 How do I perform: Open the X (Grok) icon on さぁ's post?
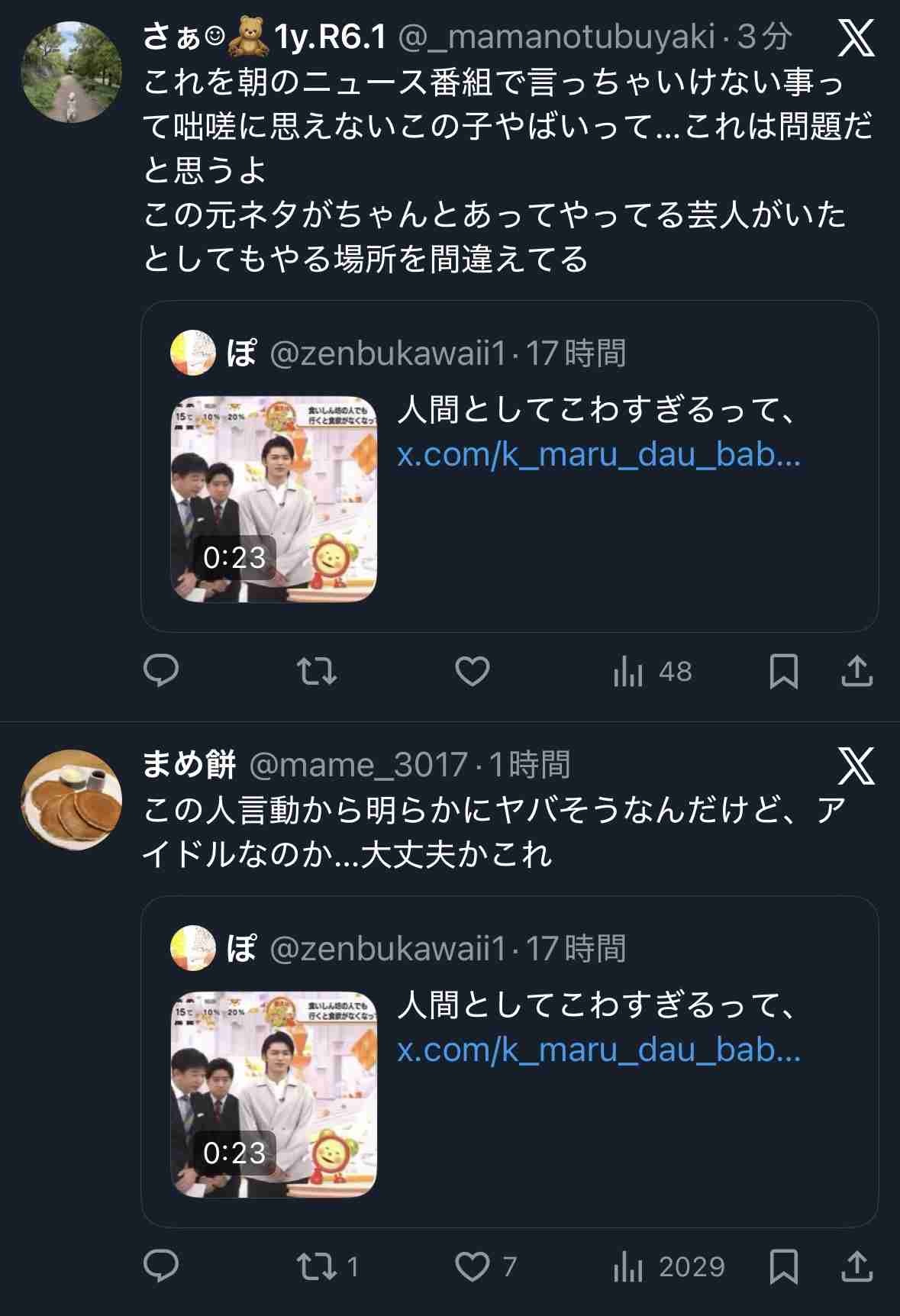856,38
